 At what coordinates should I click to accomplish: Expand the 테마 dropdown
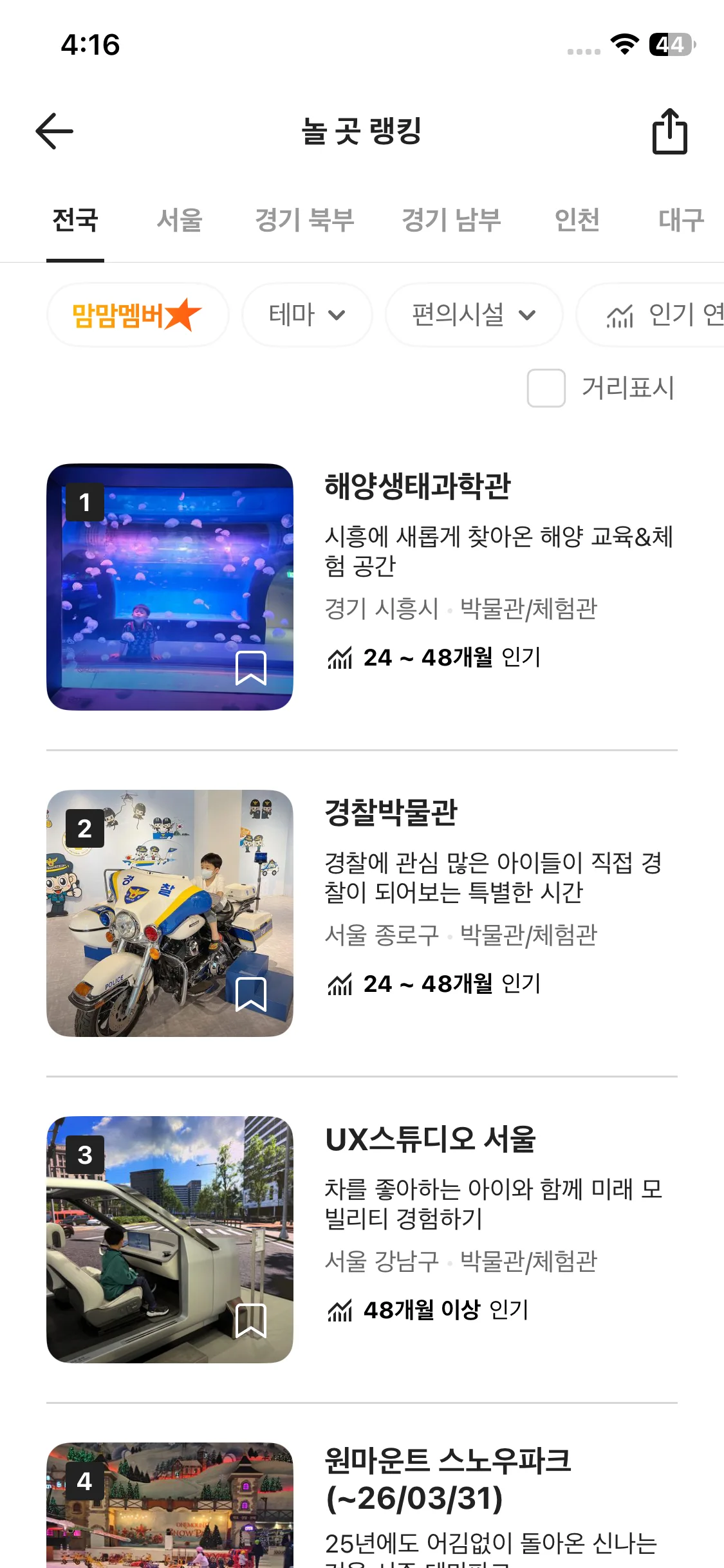307,315
